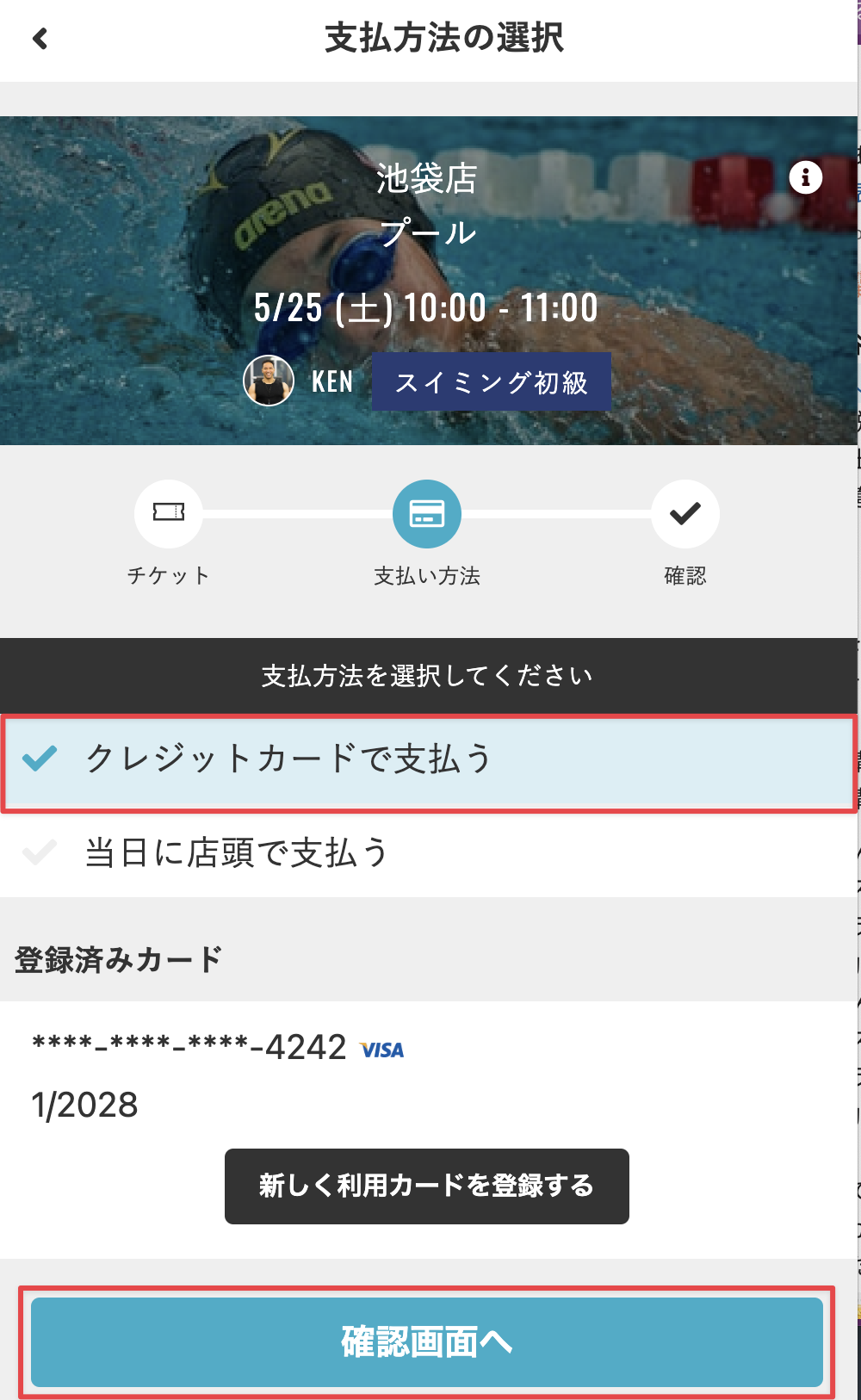Image resolution: width=861 pixels, height=1400 pixels.
Task: Return to the チケット step
Action: (169, 515)
